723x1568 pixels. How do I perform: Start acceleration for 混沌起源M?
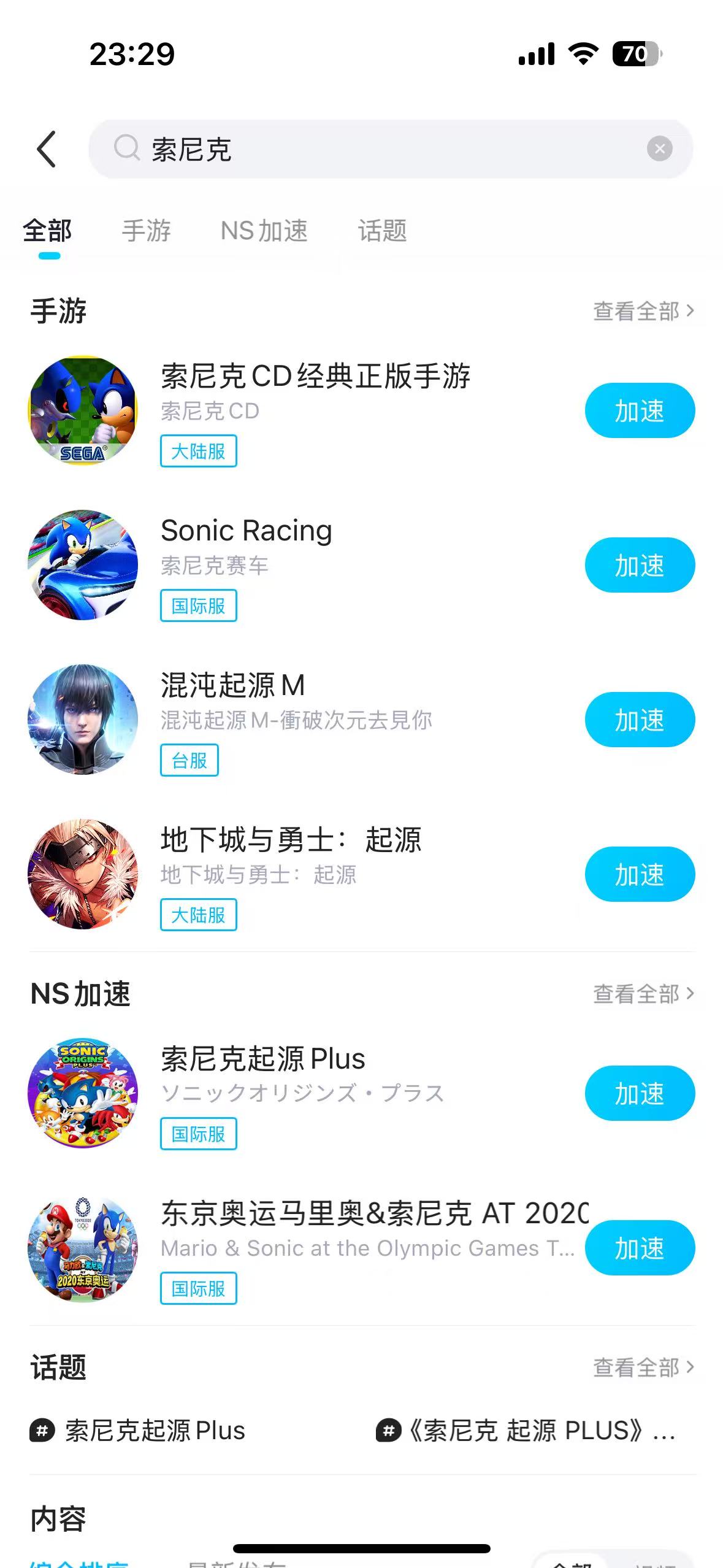click(x=639, y=720)
